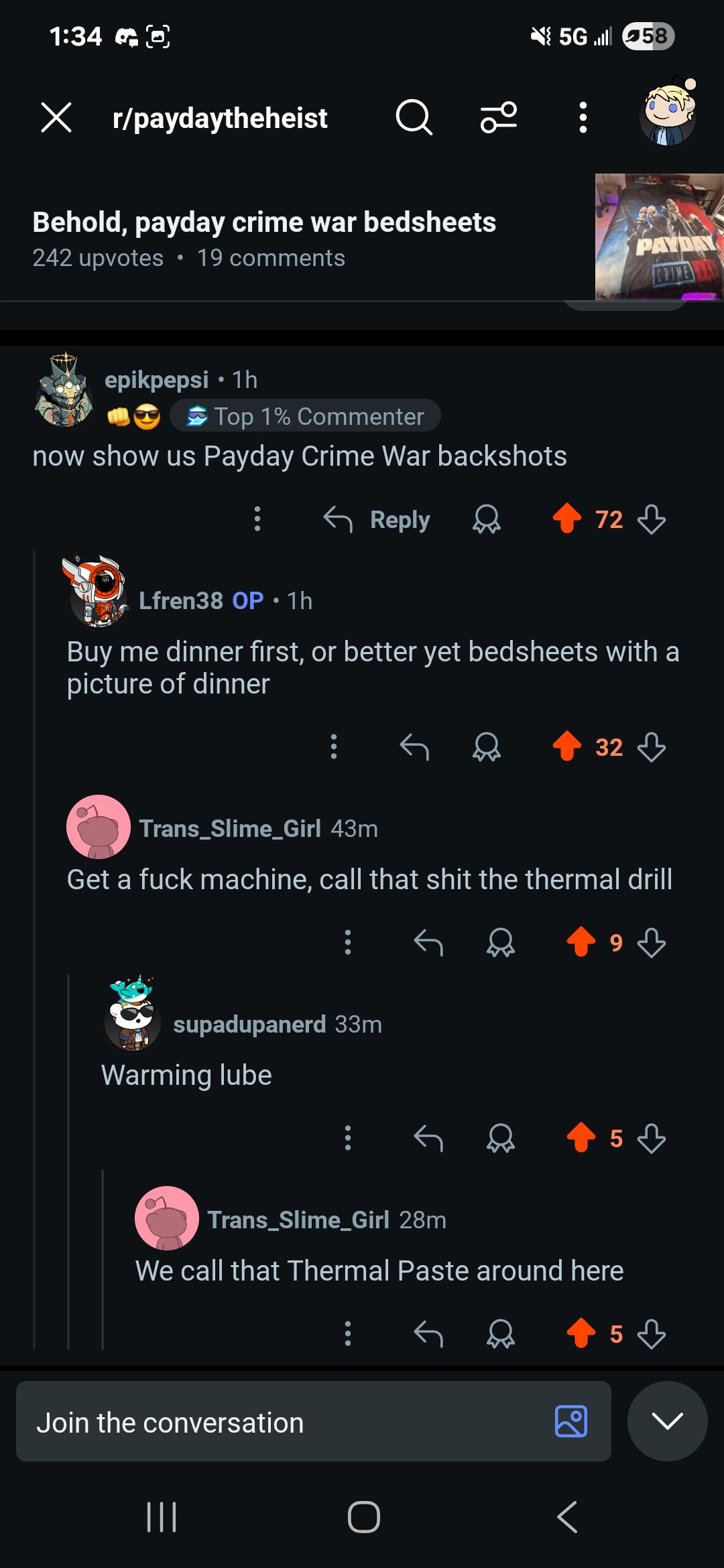Upvote the Thermal Paste comment

(581, 1333)
